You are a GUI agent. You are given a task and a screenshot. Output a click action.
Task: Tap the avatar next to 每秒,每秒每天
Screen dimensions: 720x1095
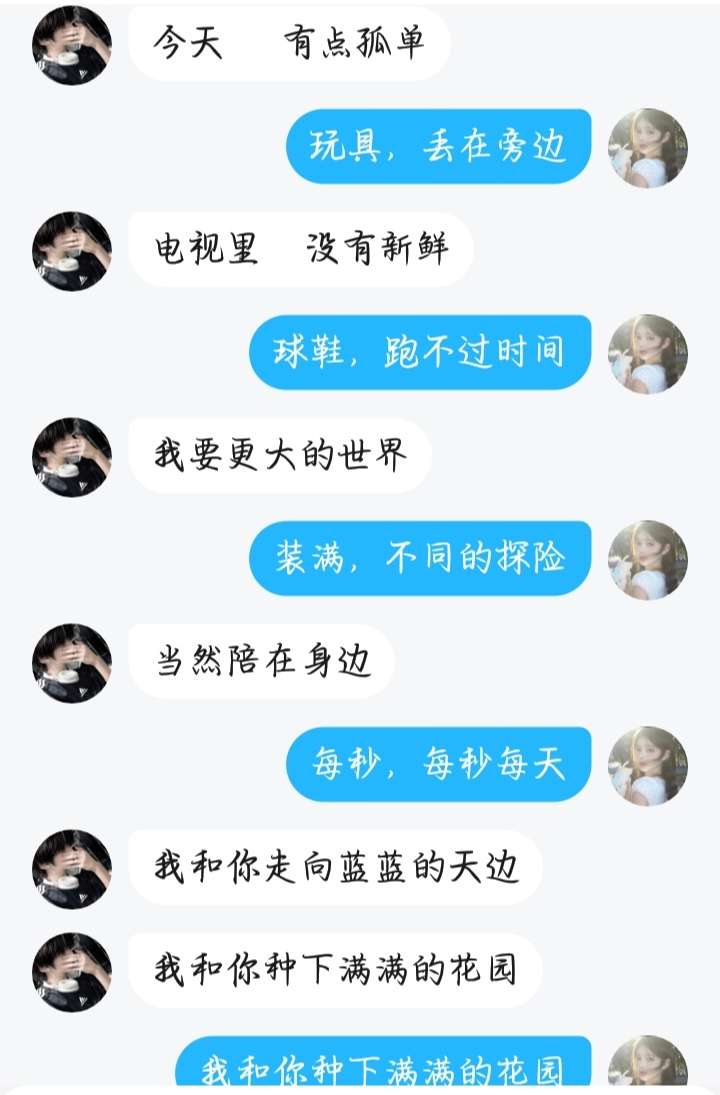[x=648, y=766]
